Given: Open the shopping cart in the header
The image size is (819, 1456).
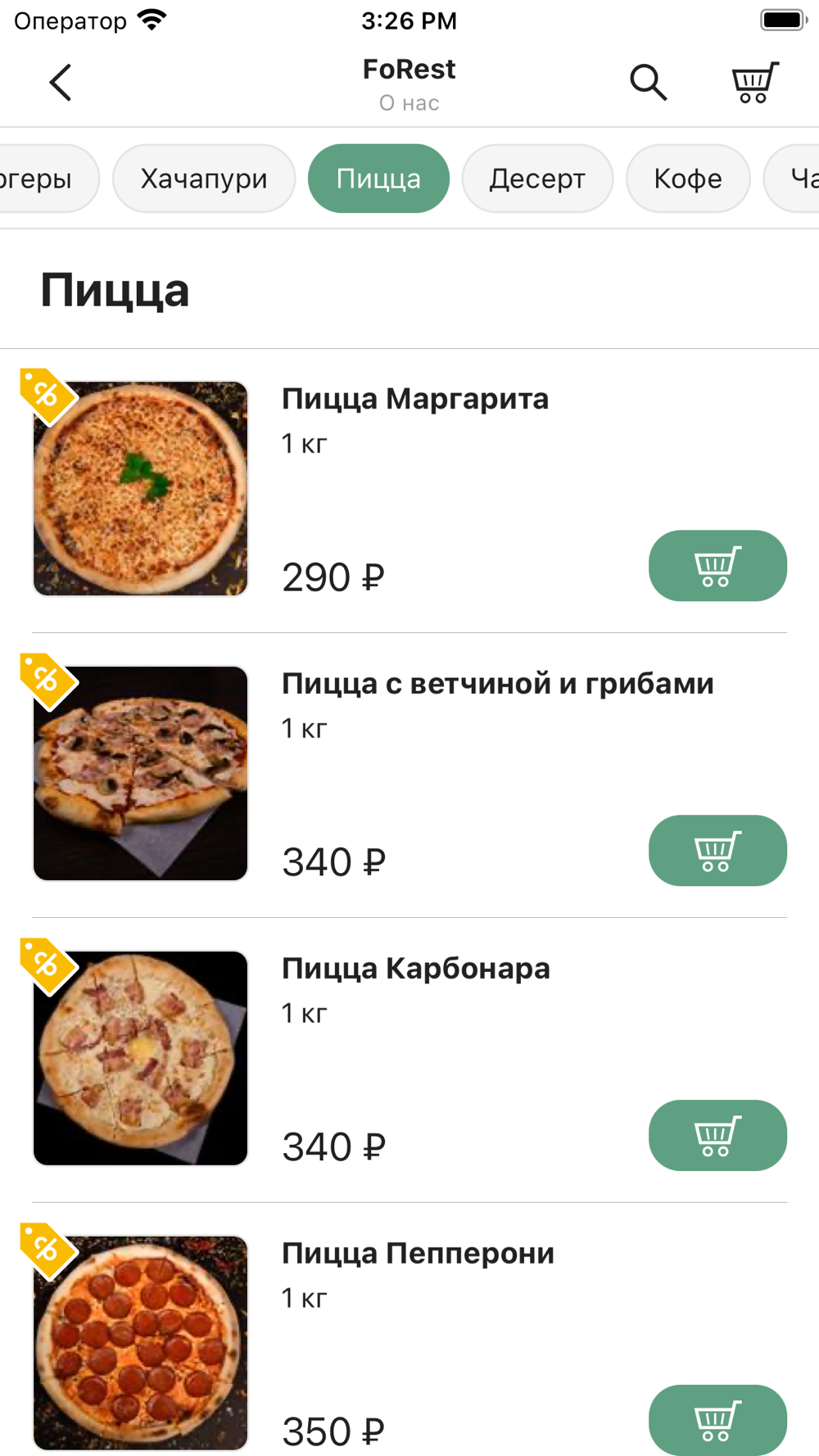Looking at the screenshot, I should (753, 83).
